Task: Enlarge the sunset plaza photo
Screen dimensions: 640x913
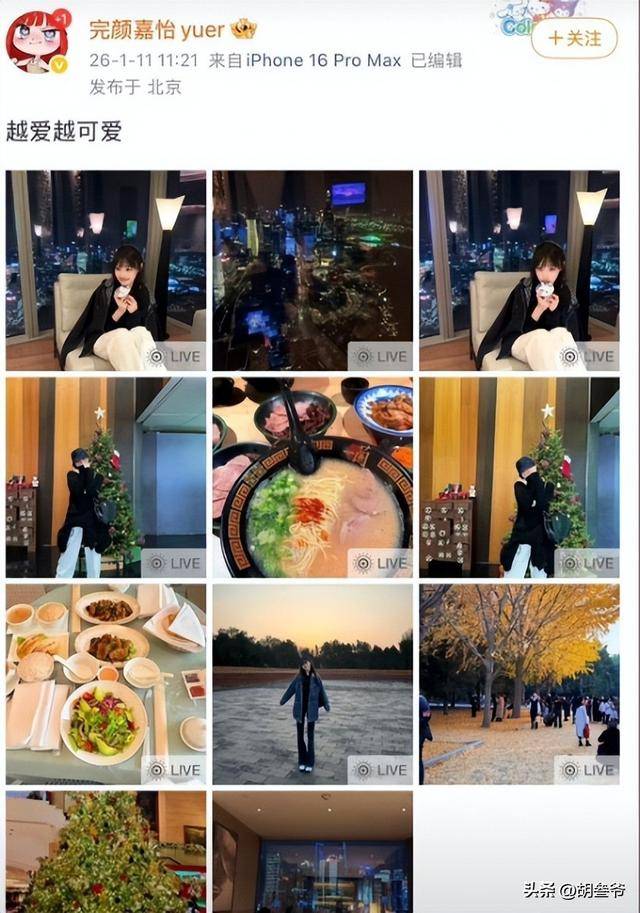Action: (x=312, y=684)
